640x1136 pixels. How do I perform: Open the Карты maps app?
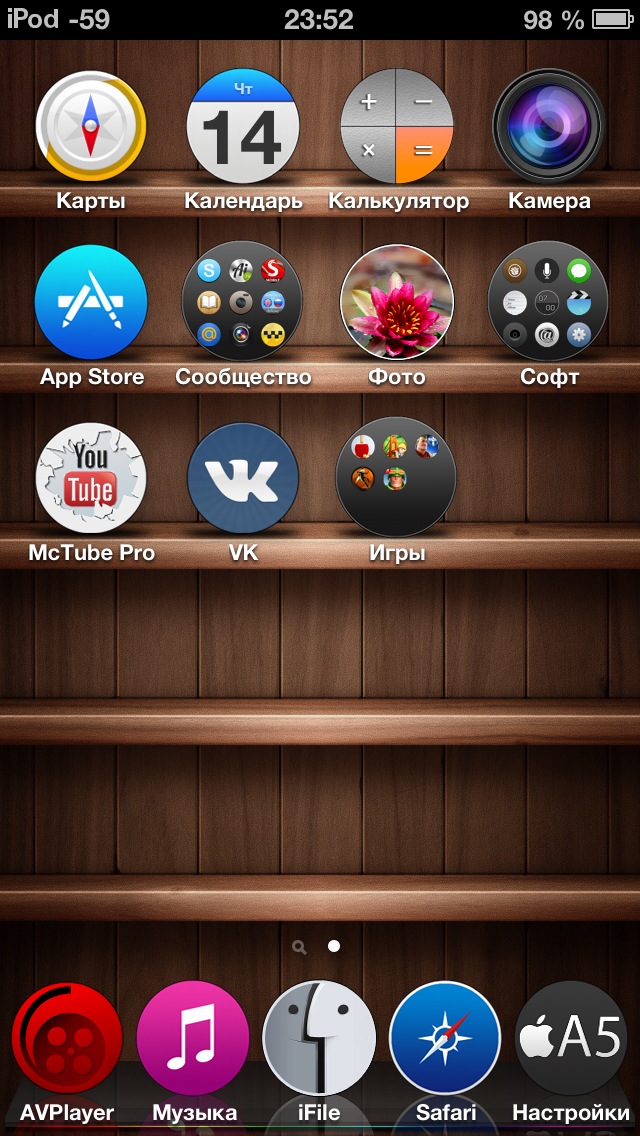point(91,126)
